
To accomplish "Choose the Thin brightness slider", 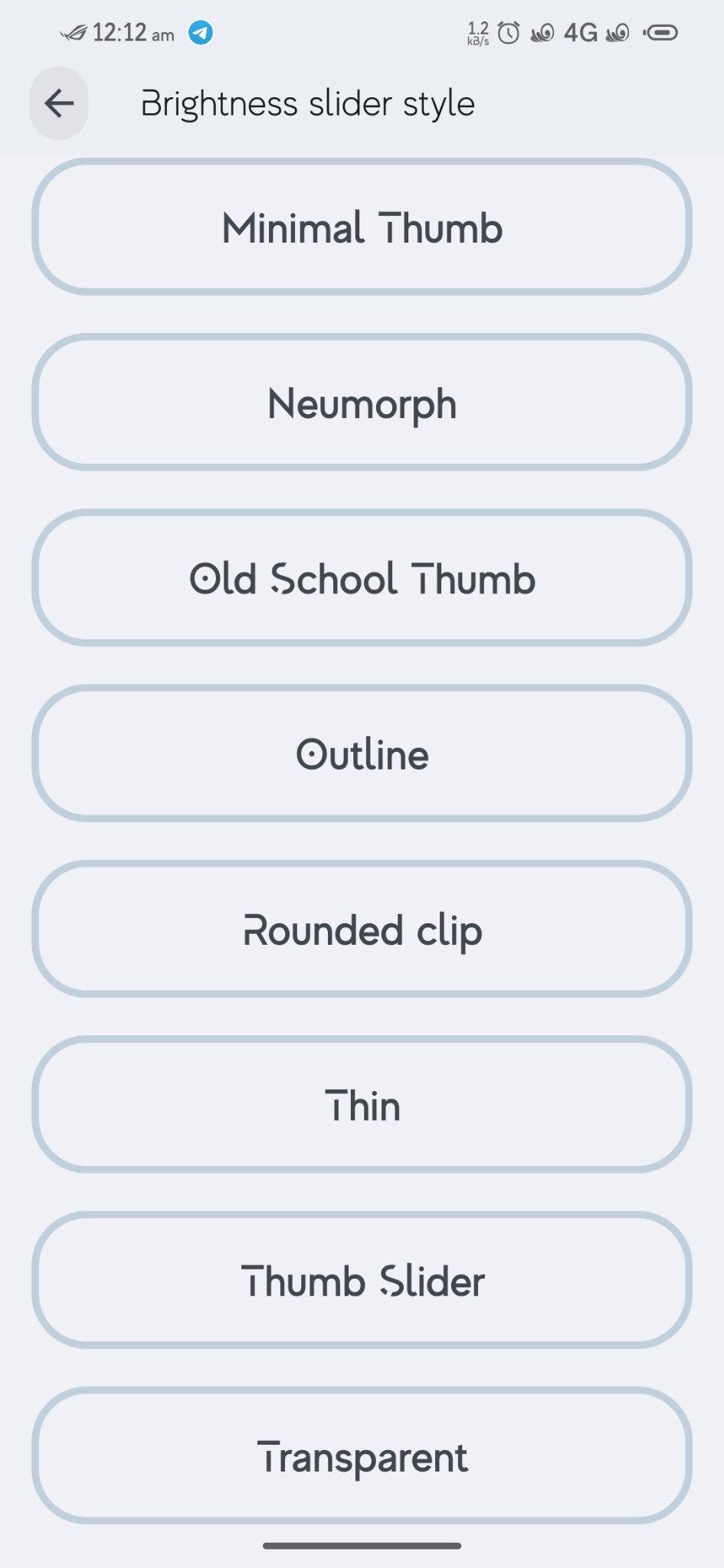I will [x=362, y=1105].
